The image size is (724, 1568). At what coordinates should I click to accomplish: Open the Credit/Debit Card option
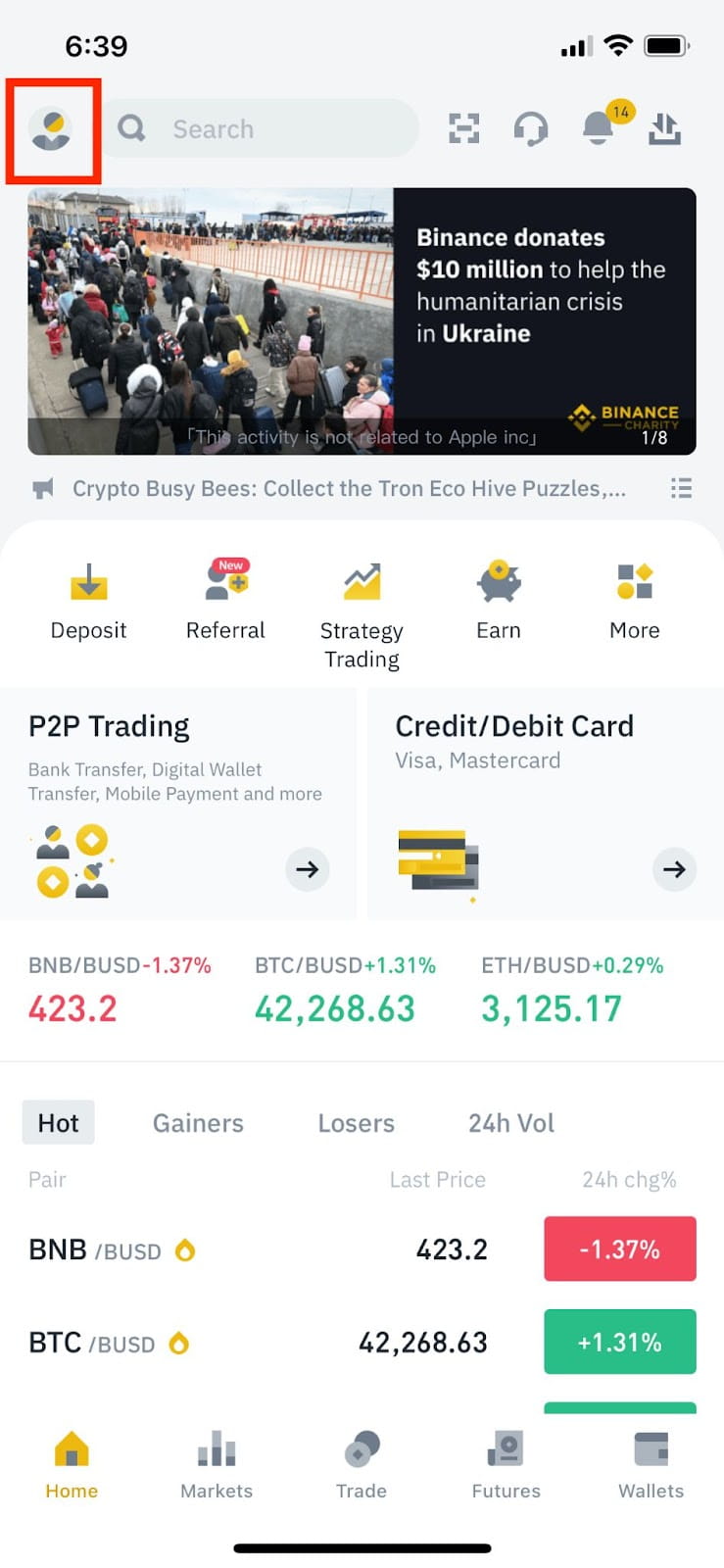(x=545, y=804)
